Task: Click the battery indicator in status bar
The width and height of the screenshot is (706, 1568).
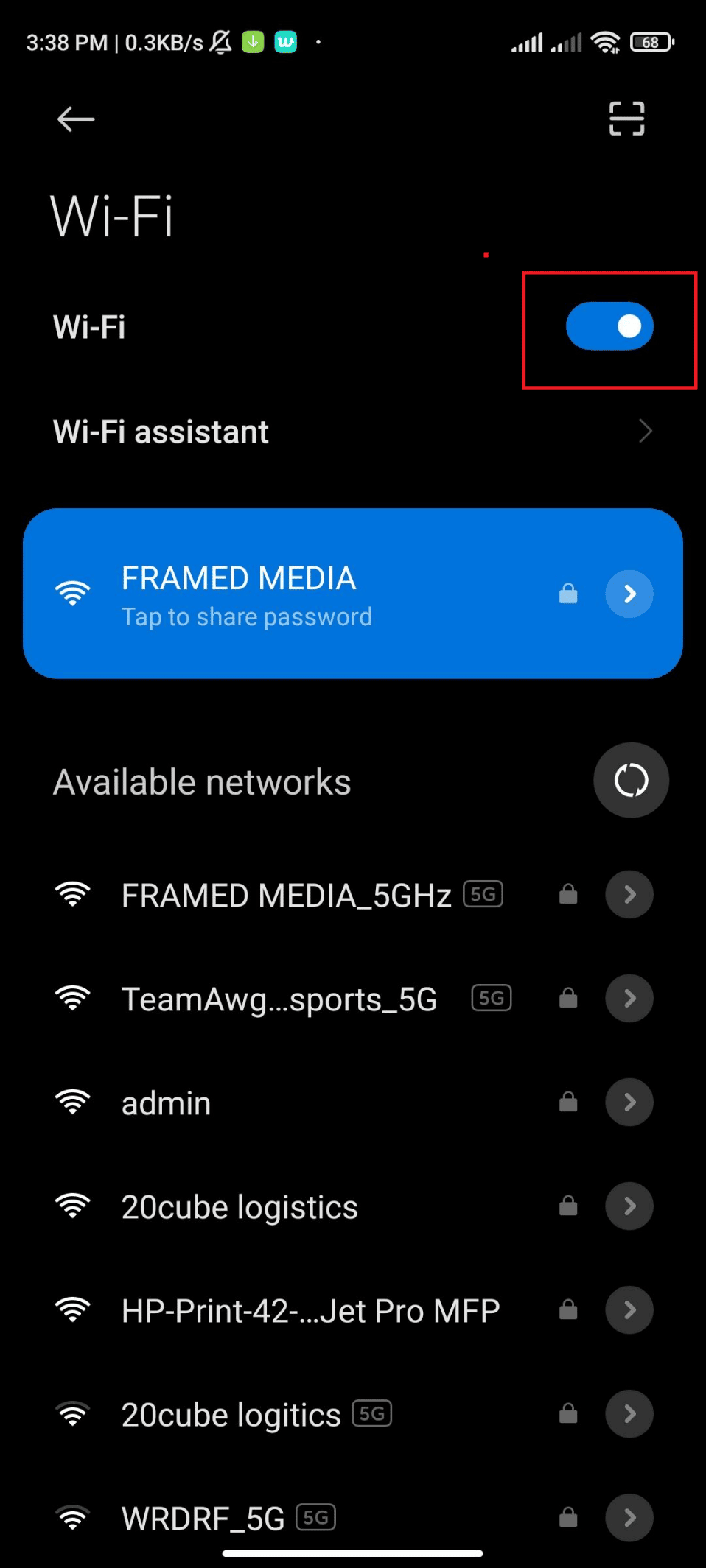Action: [x=649, y=42]
